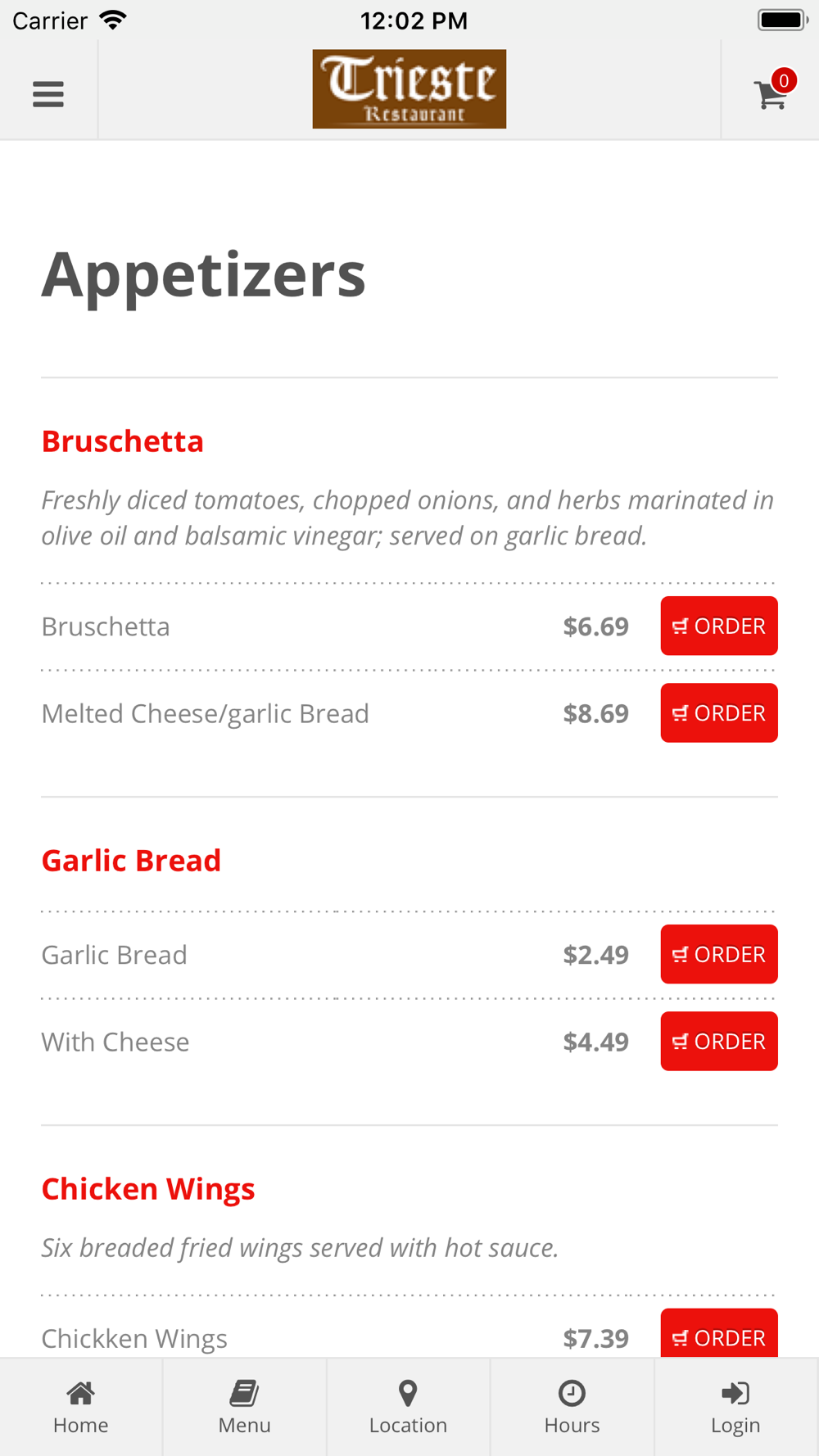Viewport: 819px width, 1456px height.
Task: Order the Bruschetta for $6.69
Action: pyautogui.click(x=719, y=626)
